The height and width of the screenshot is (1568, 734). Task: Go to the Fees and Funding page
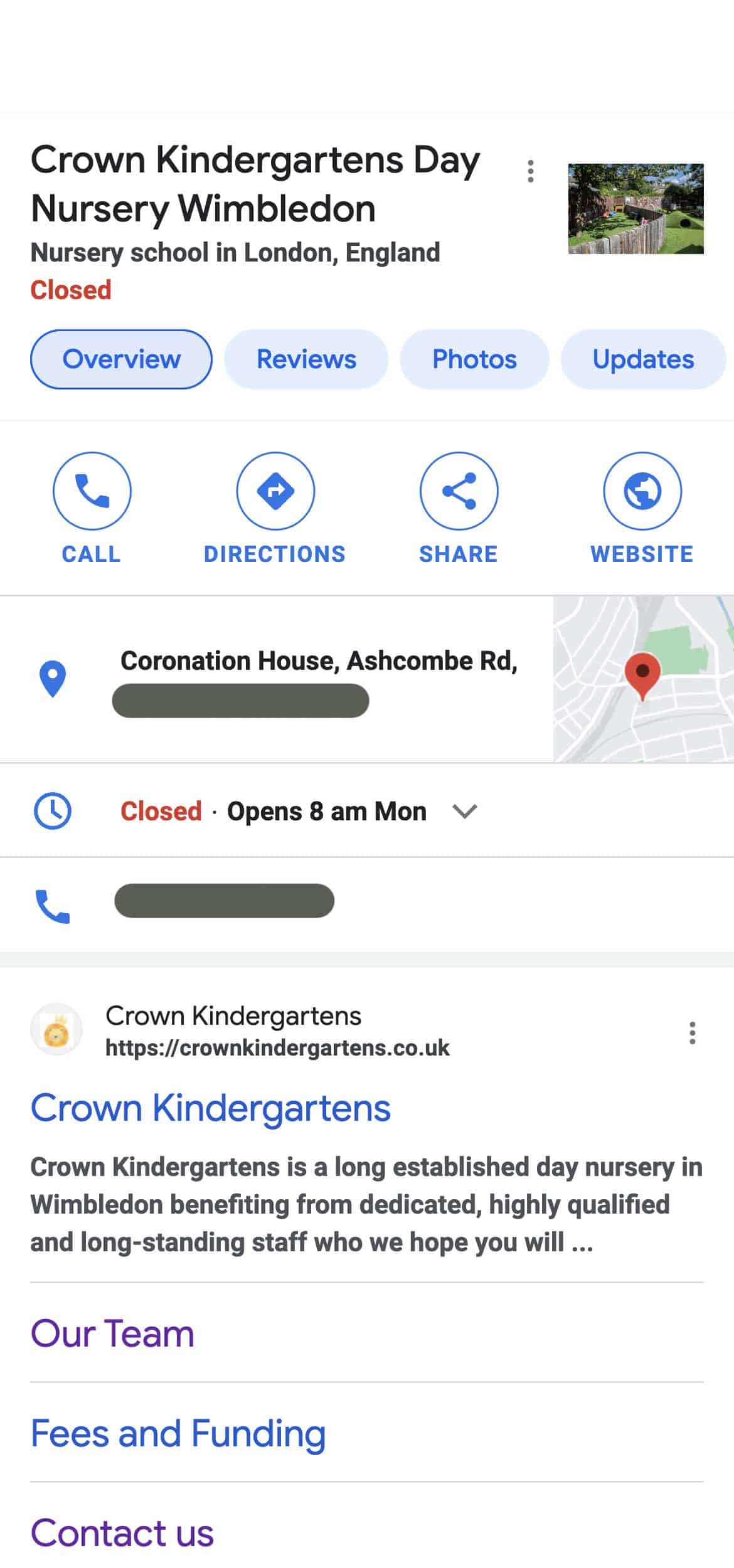tap(178, 1434)
